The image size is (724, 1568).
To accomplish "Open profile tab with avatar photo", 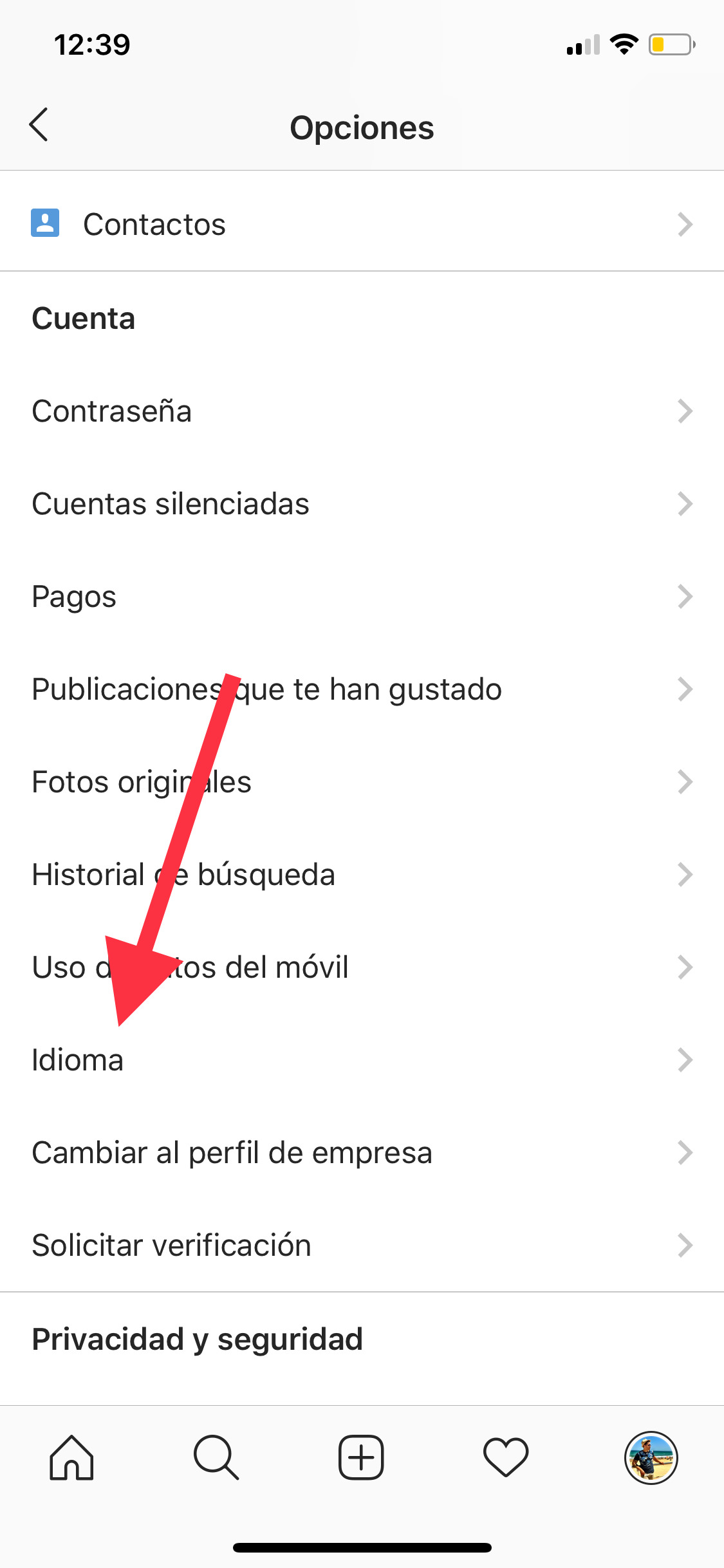I will point(651,1457).
